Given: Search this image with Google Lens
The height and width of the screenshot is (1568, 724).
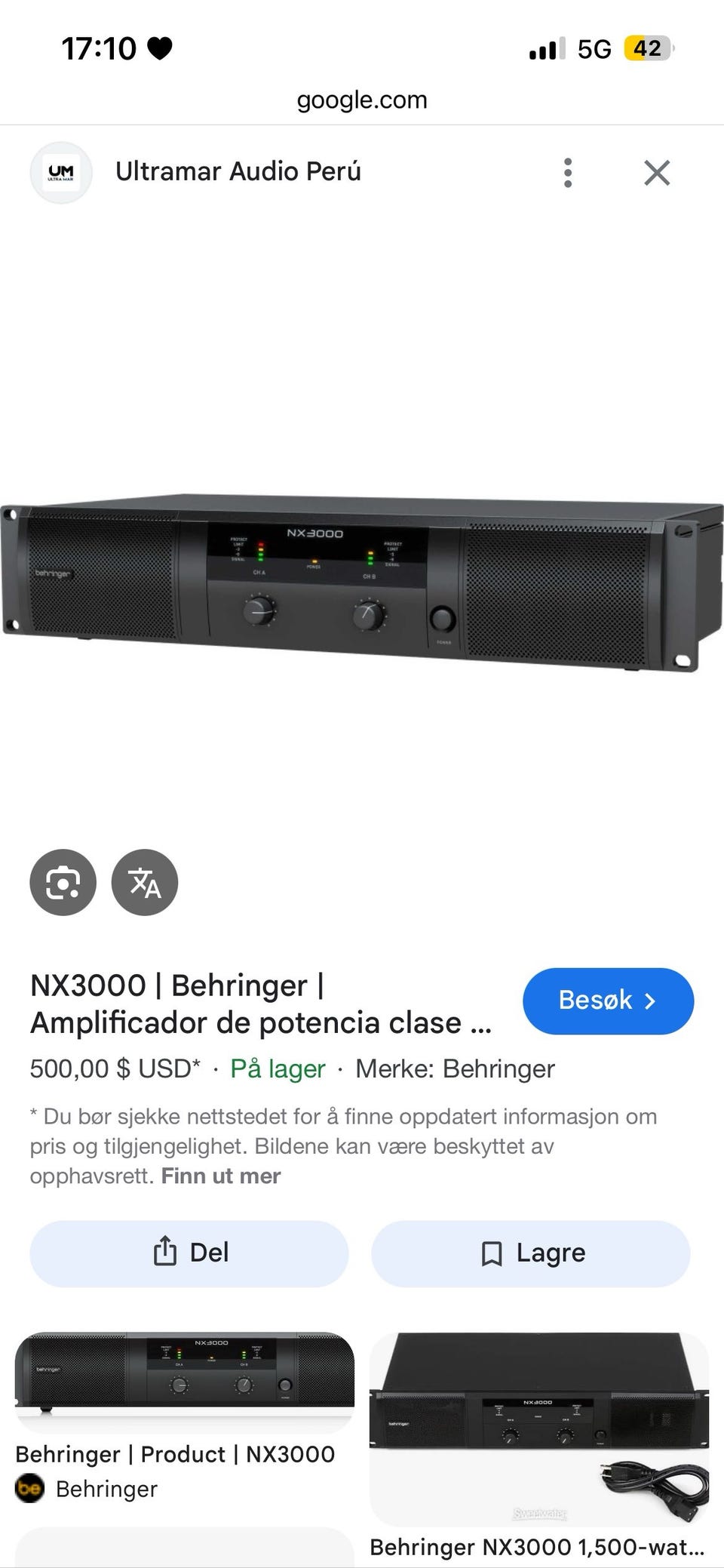Looking at the screenshot, I should 63,882.
